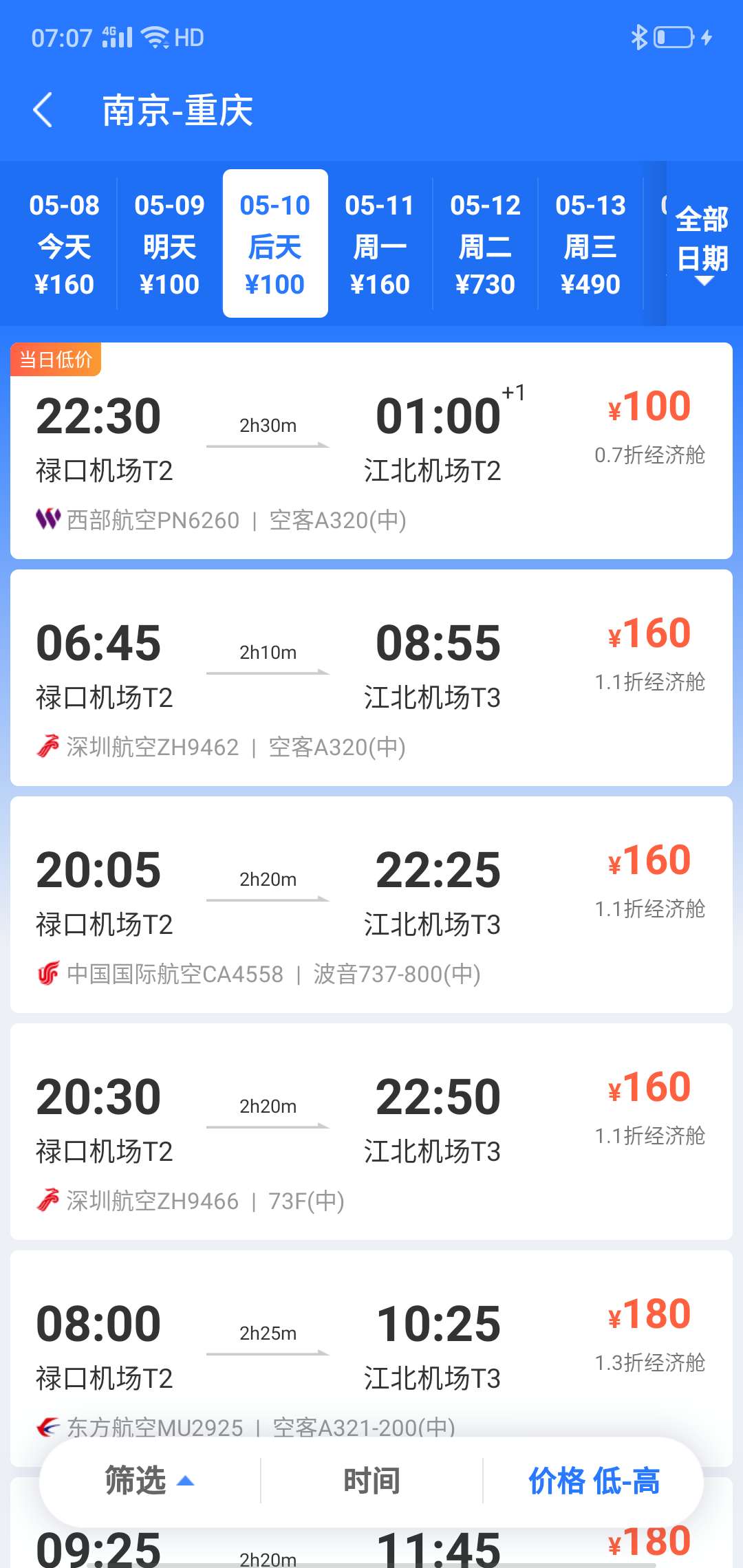
Task: Open the 筛选 filter options
Action: [149, 1481]
